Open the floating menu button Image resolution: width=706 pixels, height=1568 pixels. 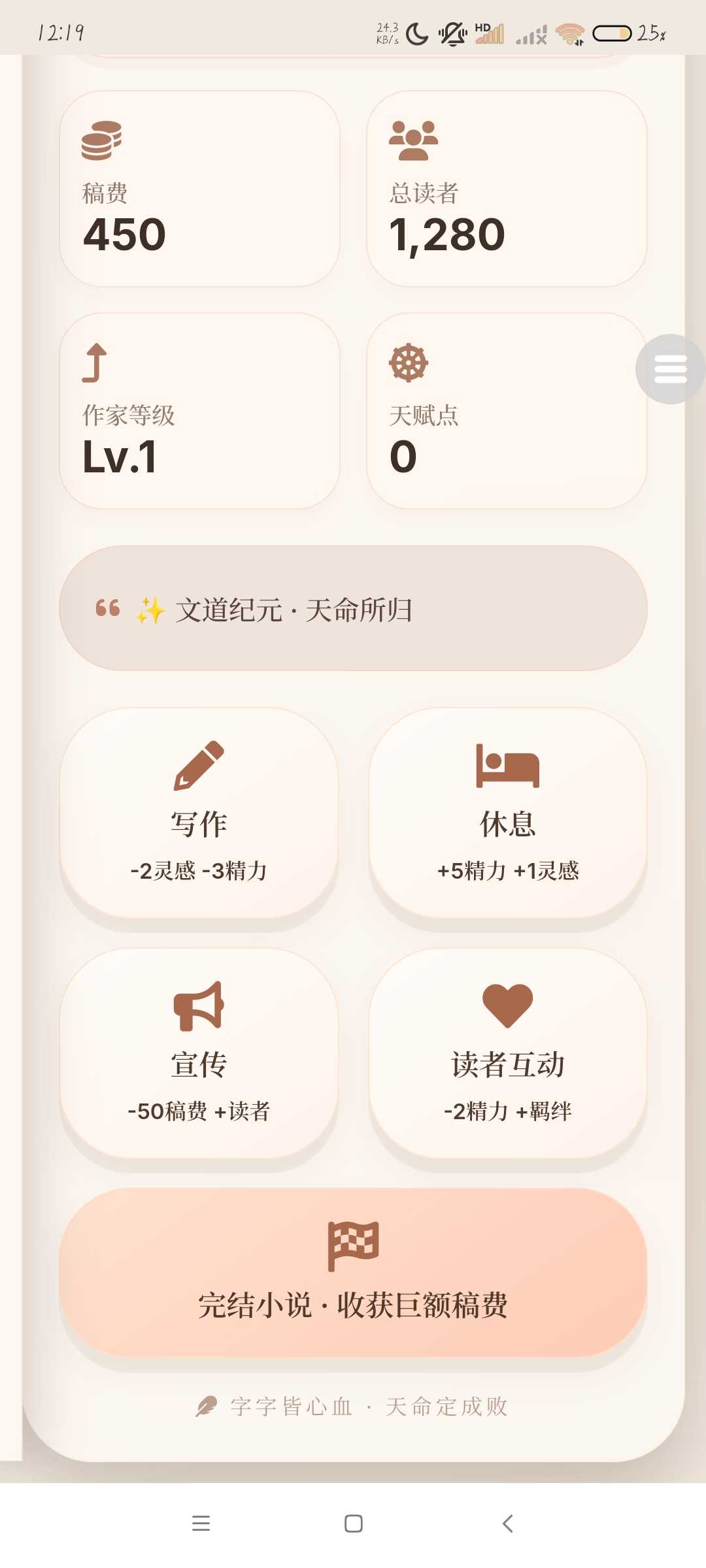(x=670, y=369)
